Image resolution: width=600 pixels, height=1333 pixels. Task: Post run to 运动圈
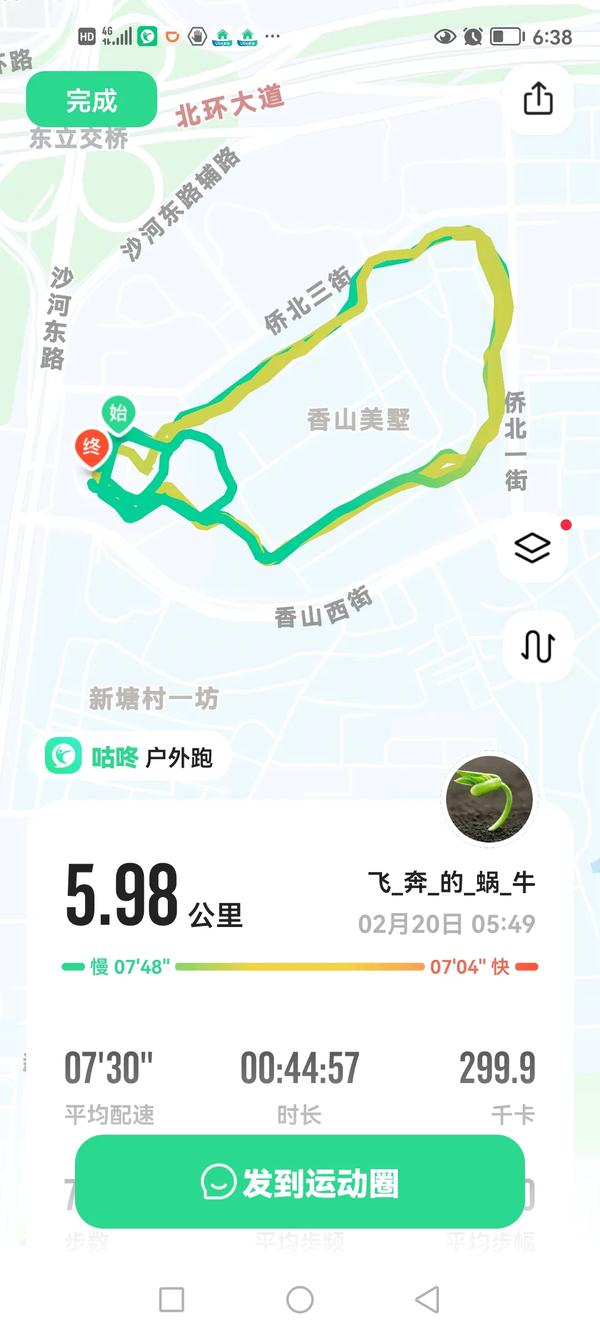click(x=300, y=1182)
